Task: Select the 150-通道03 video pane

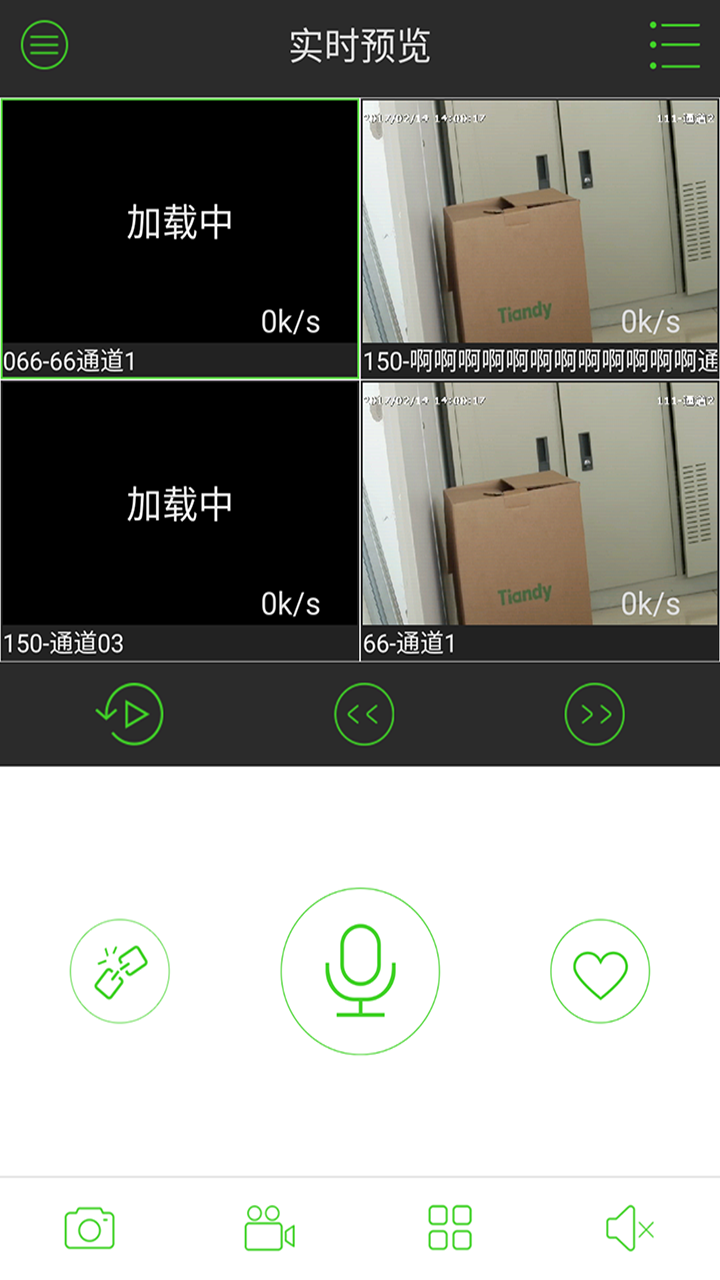Action: point(180,521)
